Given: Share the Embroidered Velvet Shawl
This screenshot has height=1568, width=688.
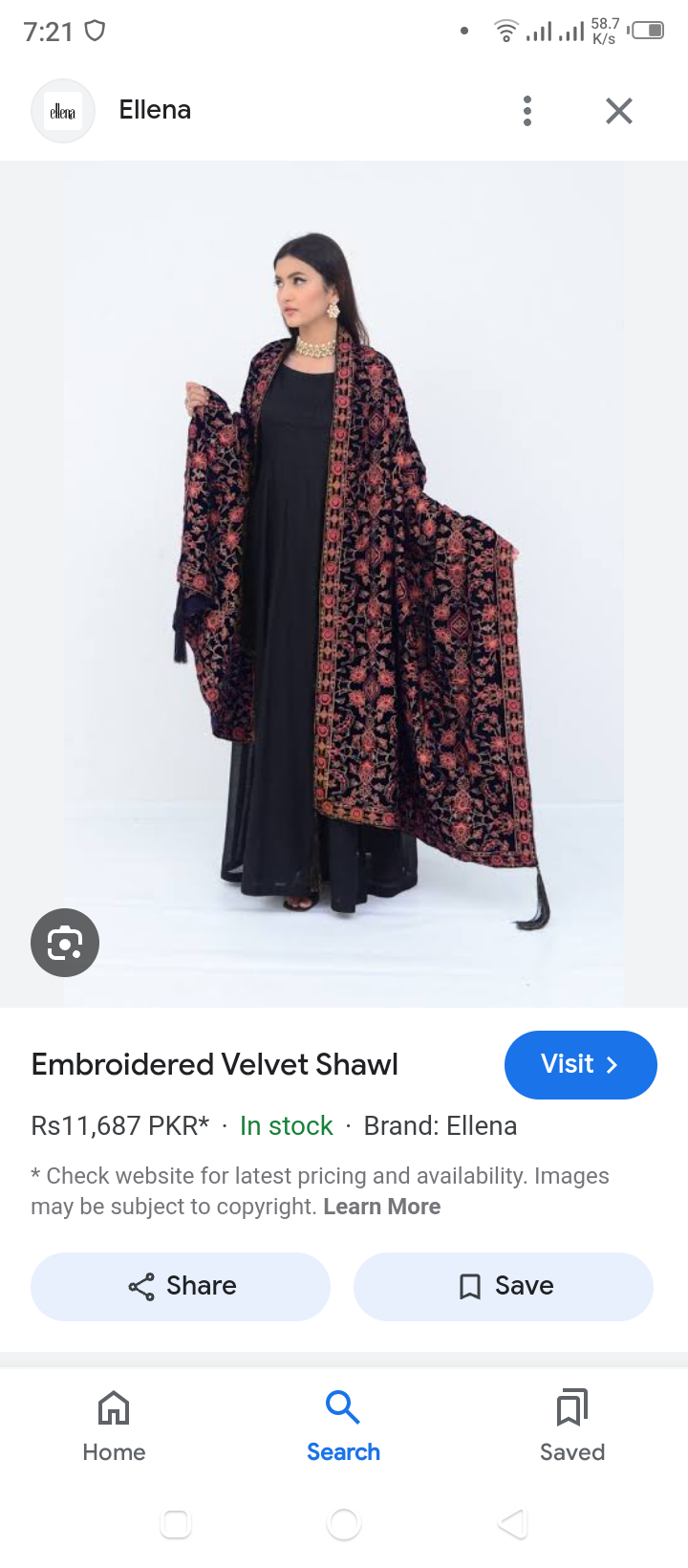Looking at the screenshot, I should [181, 1286].
